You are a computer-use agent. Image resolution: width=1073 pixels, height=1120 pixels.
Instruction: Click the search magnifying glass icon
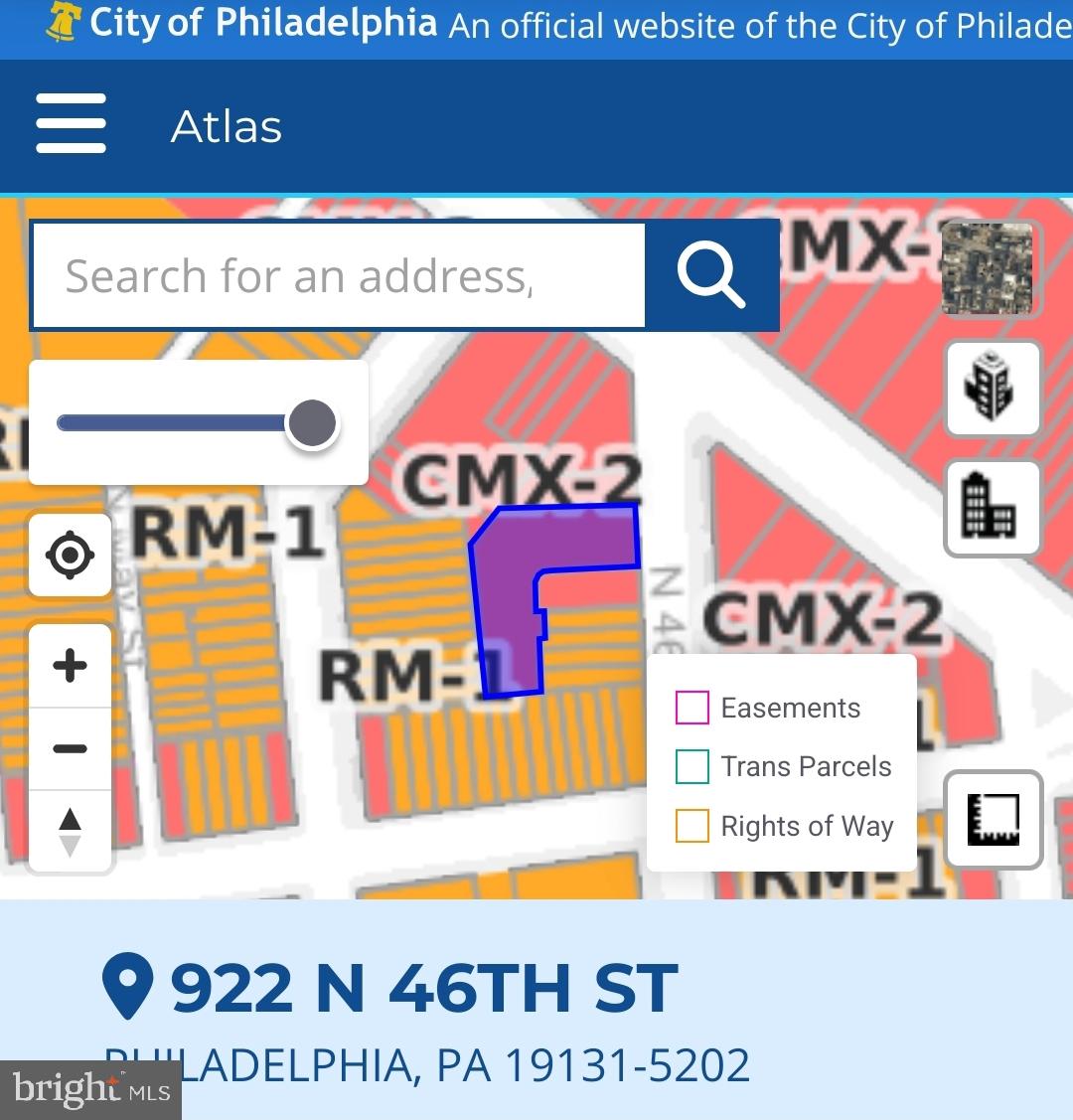pos(709,275)
